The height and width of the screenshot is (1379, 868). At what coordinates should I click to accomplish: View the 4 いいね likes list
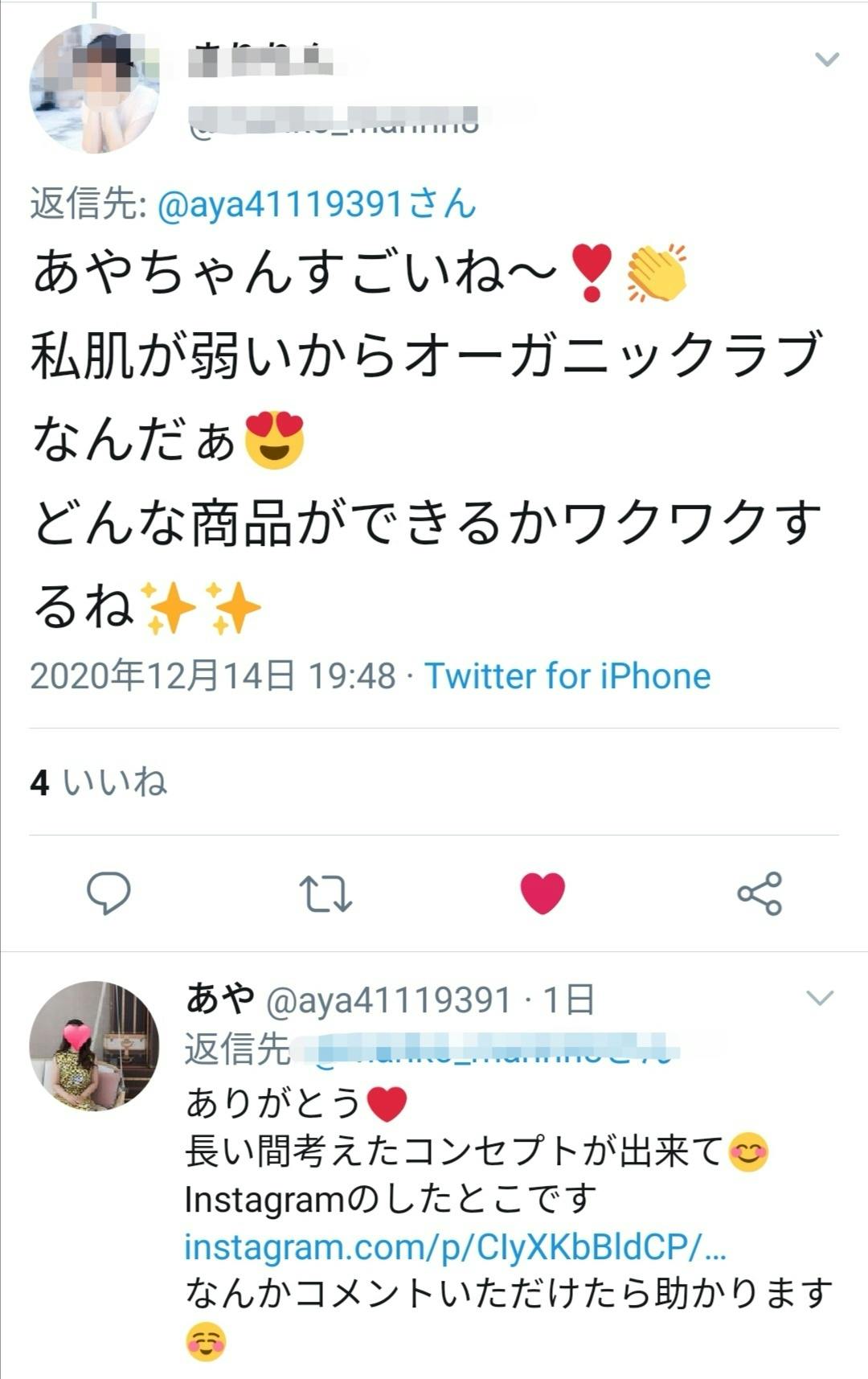pos(99,782)
